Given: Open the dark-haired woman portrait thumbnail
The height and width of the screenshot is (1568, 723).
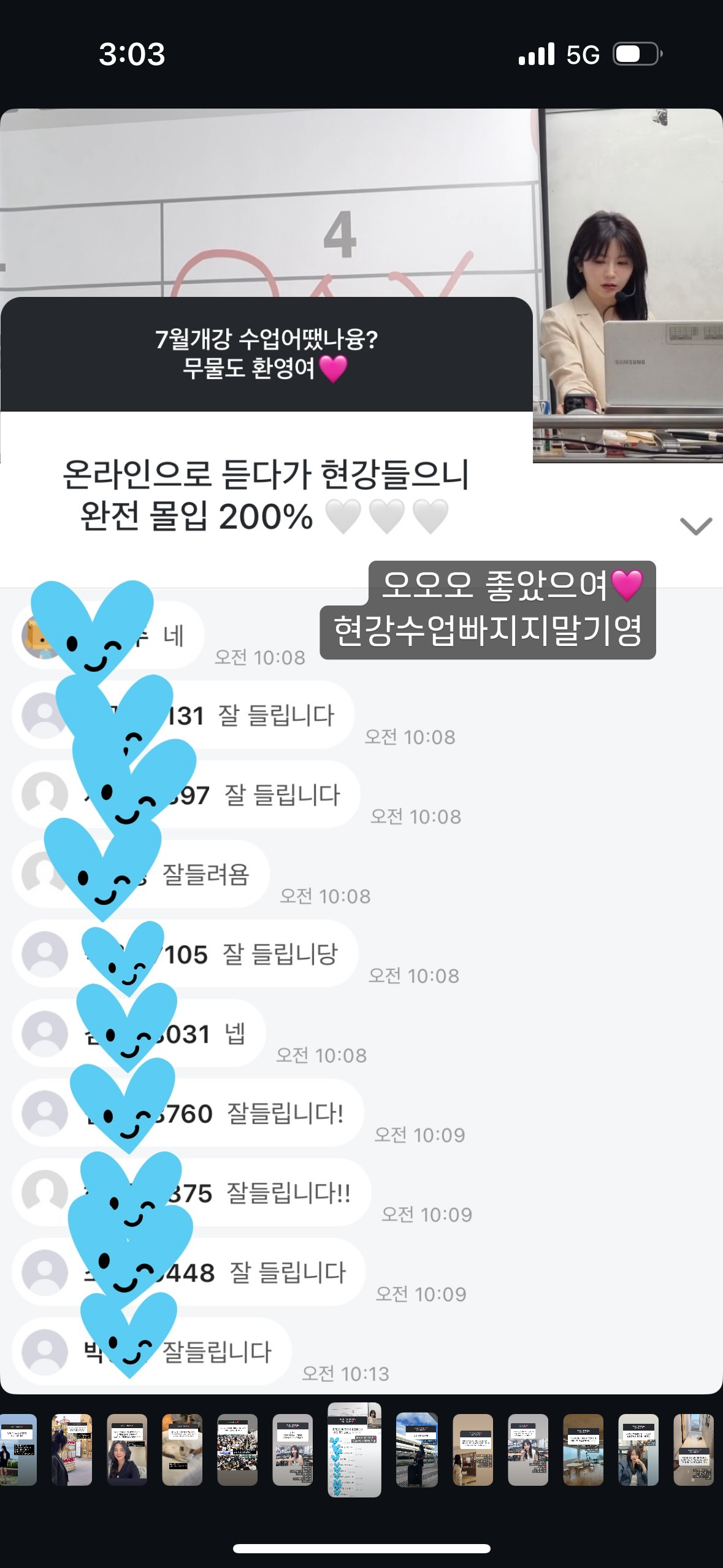Looking at the screenshot, I should click(x=127, y=1450).
